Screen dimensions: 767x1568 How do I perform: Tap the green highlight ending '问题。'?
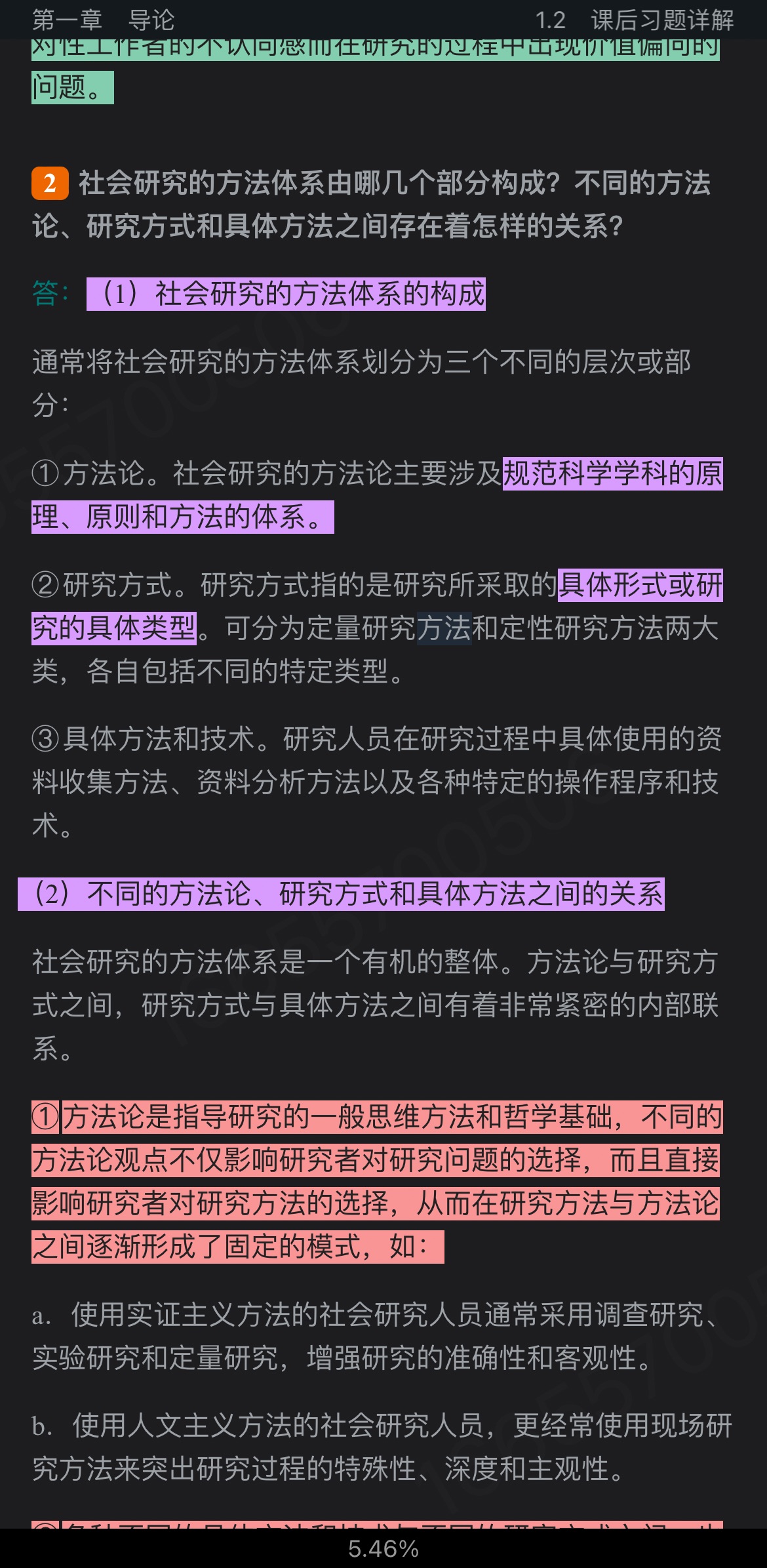click(72, 87)
